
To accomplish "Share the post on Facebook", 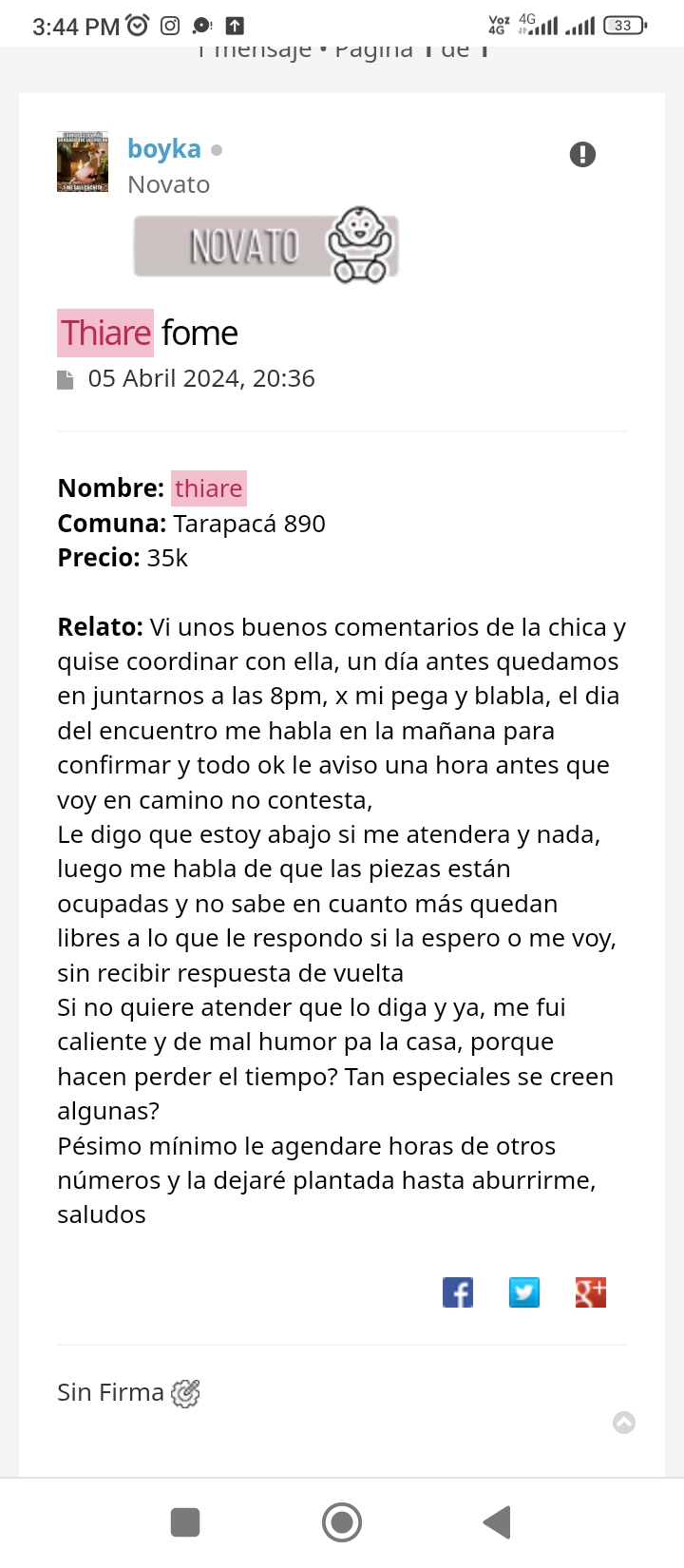I will pos(458,1292).
